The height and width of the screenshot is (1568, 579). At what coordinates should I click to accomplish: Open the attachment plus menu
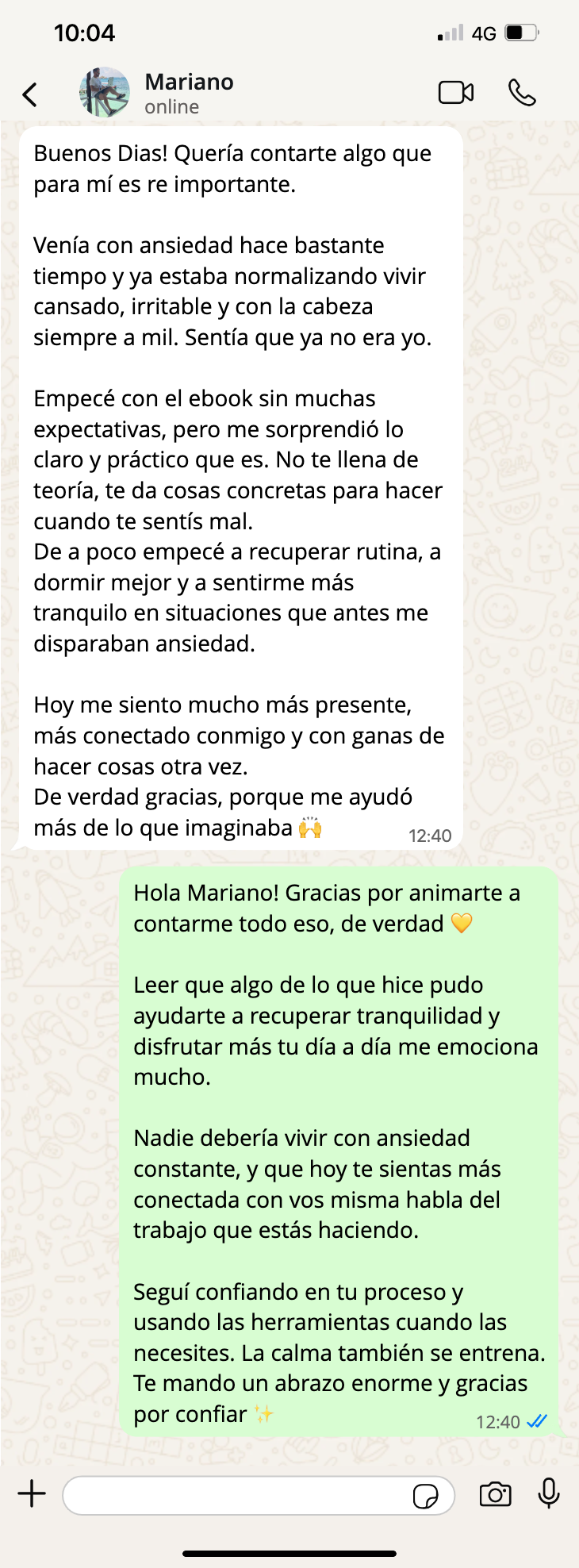[x=32, y=1494]
